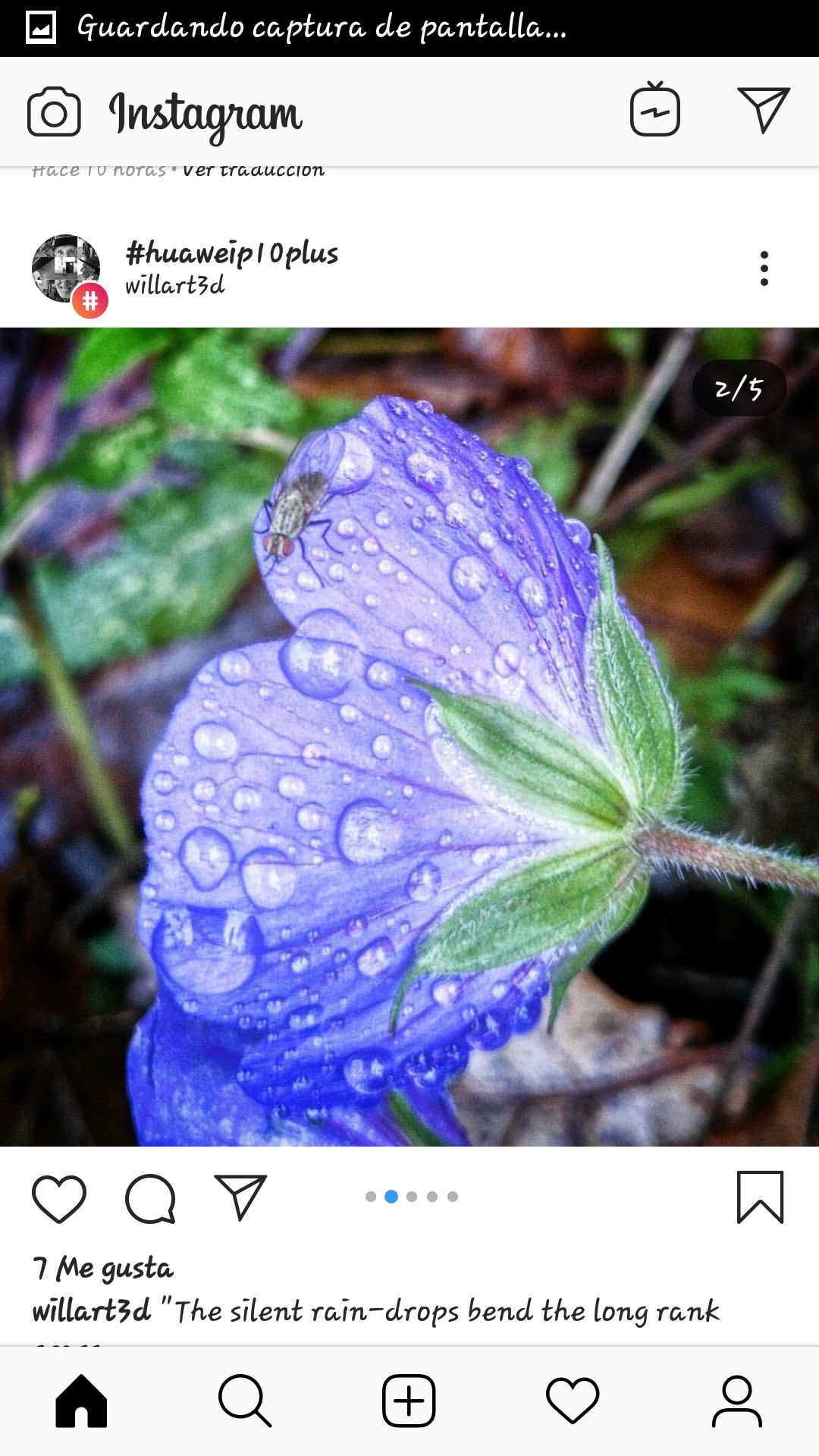819x1456 pixels.
Task: Open the hashtag profile picture
Action: click(x=67, y=268)
